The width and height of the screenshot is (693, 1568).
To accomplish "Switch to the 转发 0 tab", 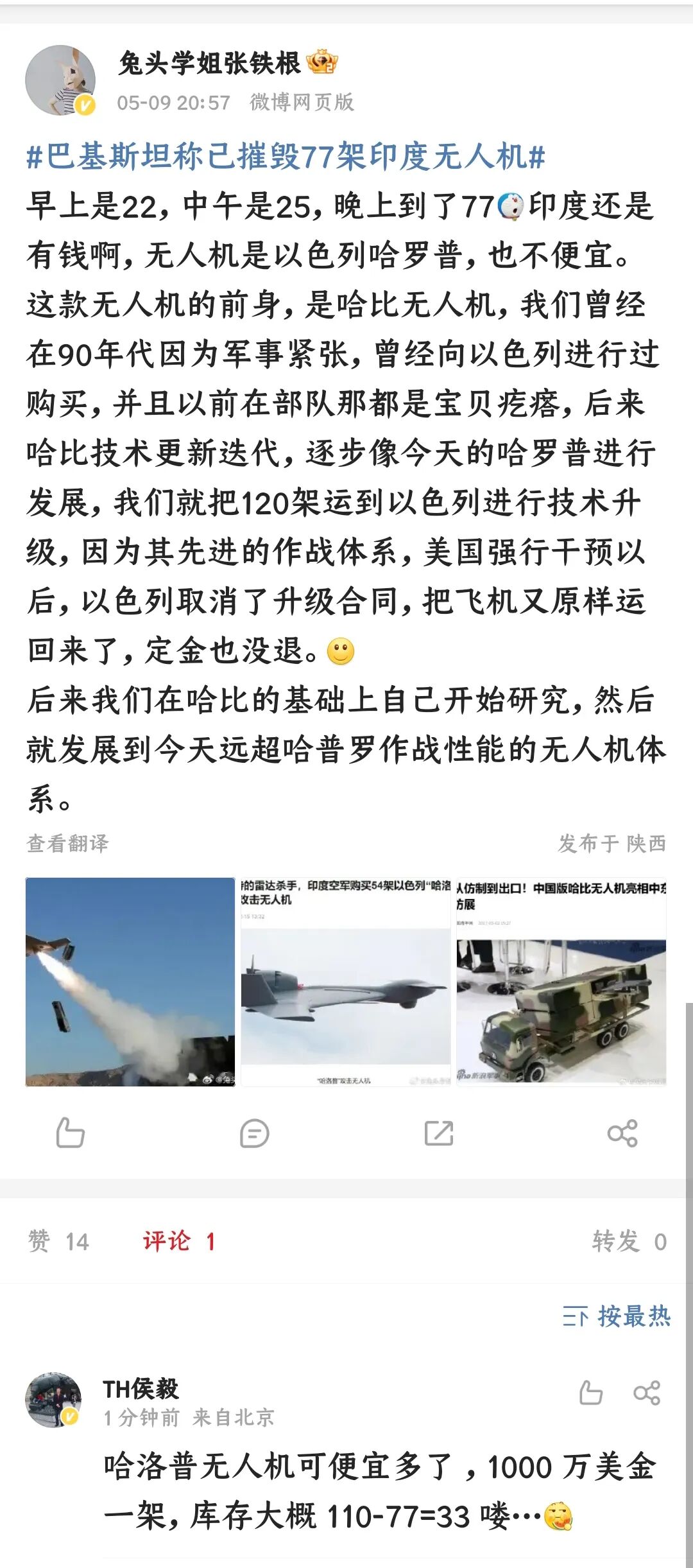I will (629, 1241).
